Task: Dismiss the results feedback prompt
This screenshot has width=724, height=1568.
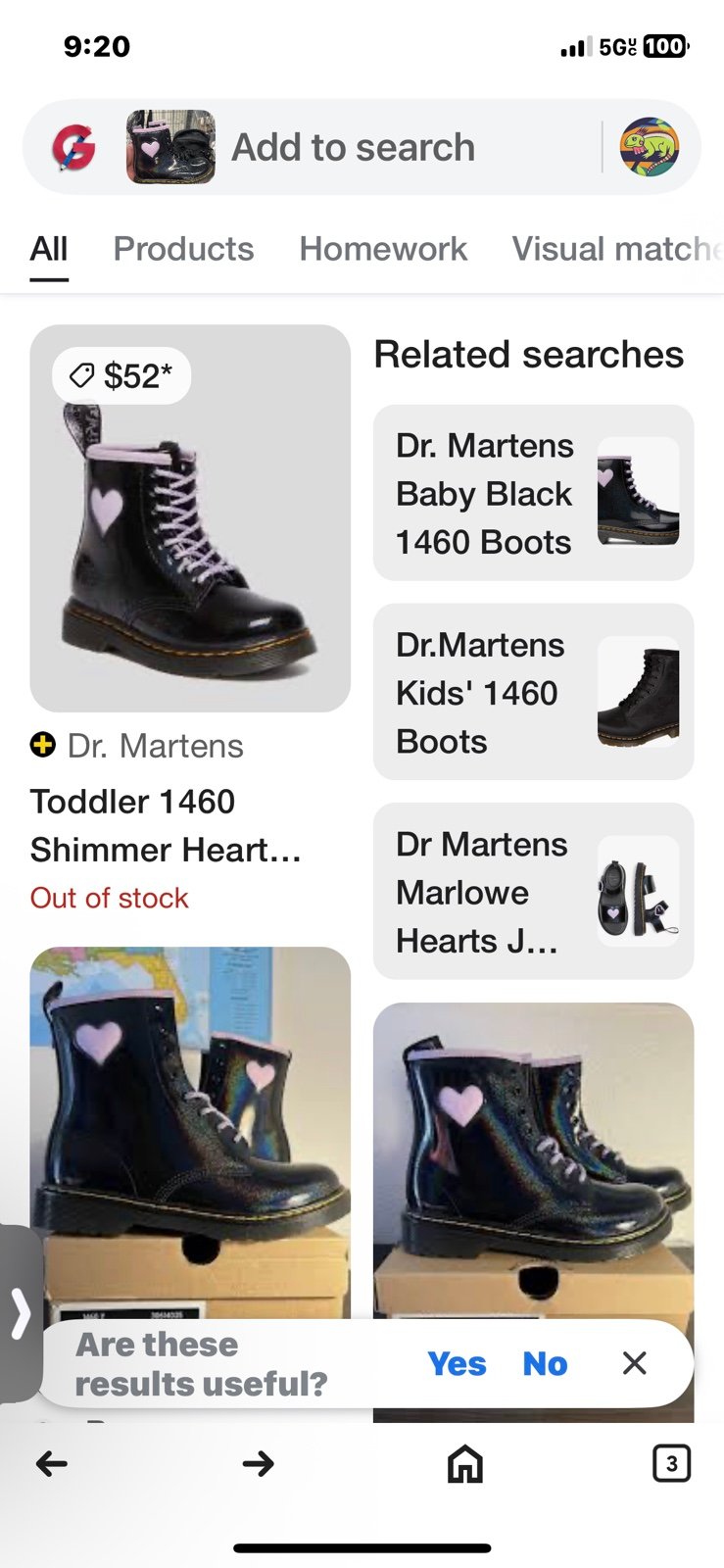Action: point(635,1363)
